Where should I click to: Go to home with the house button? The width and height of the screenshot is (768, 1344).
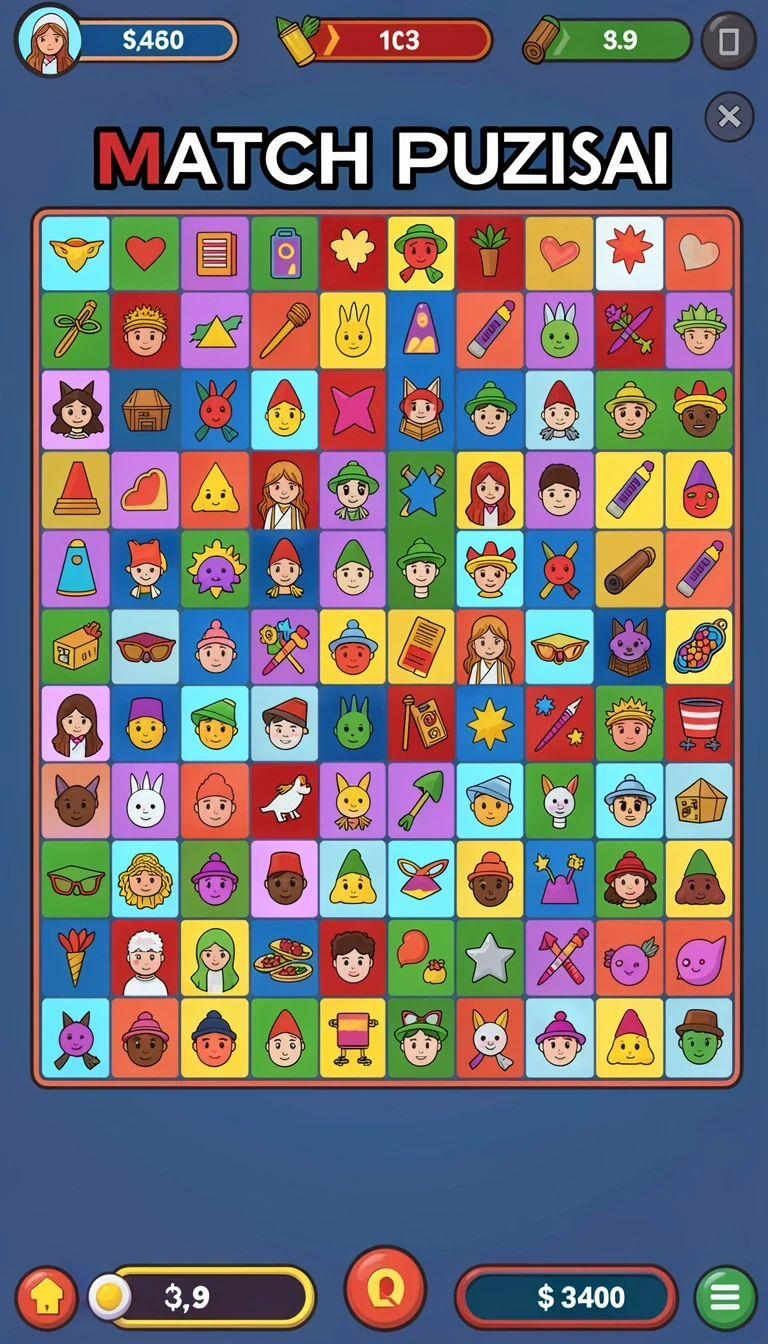pos(46,1297)
